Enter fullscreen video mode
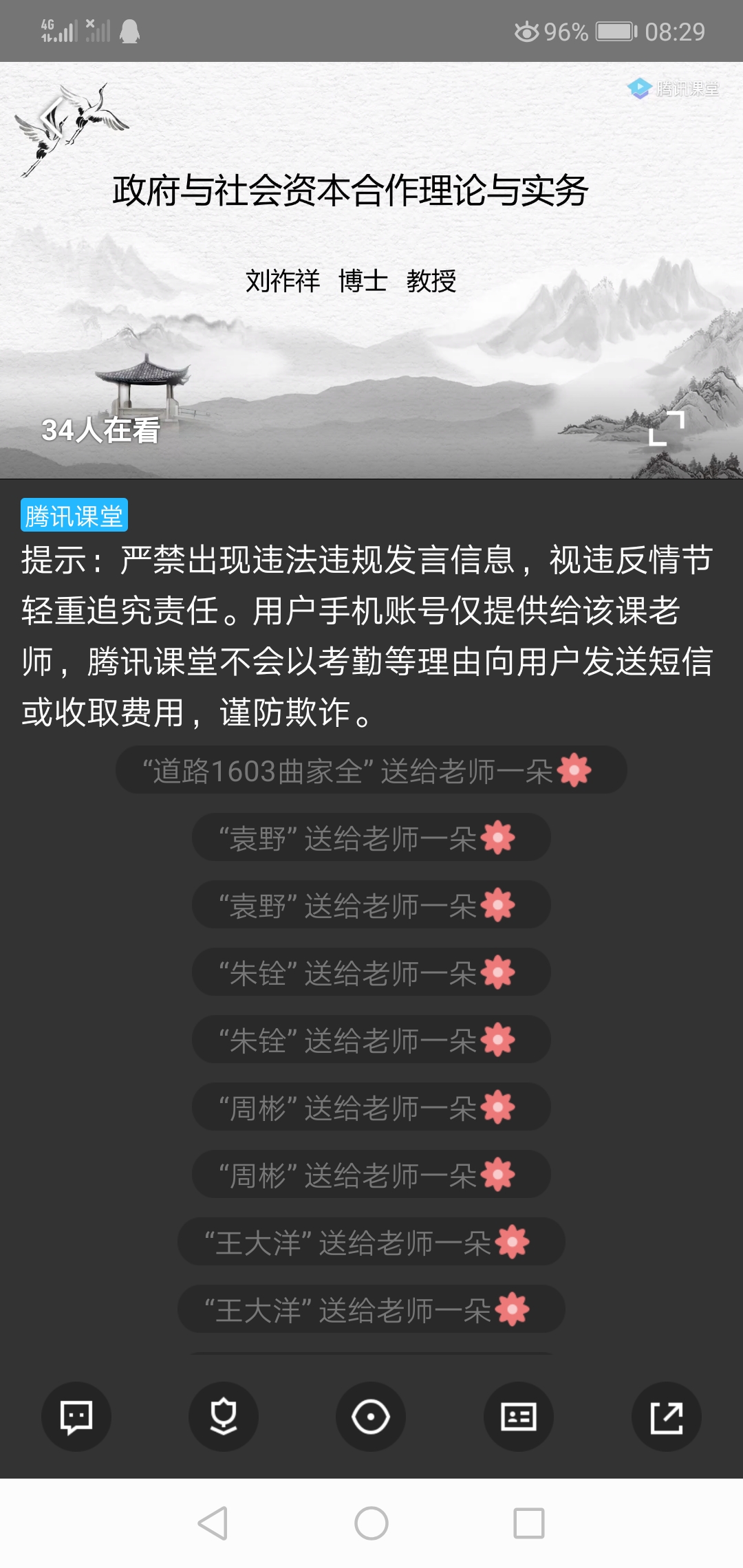 [666, 428]
